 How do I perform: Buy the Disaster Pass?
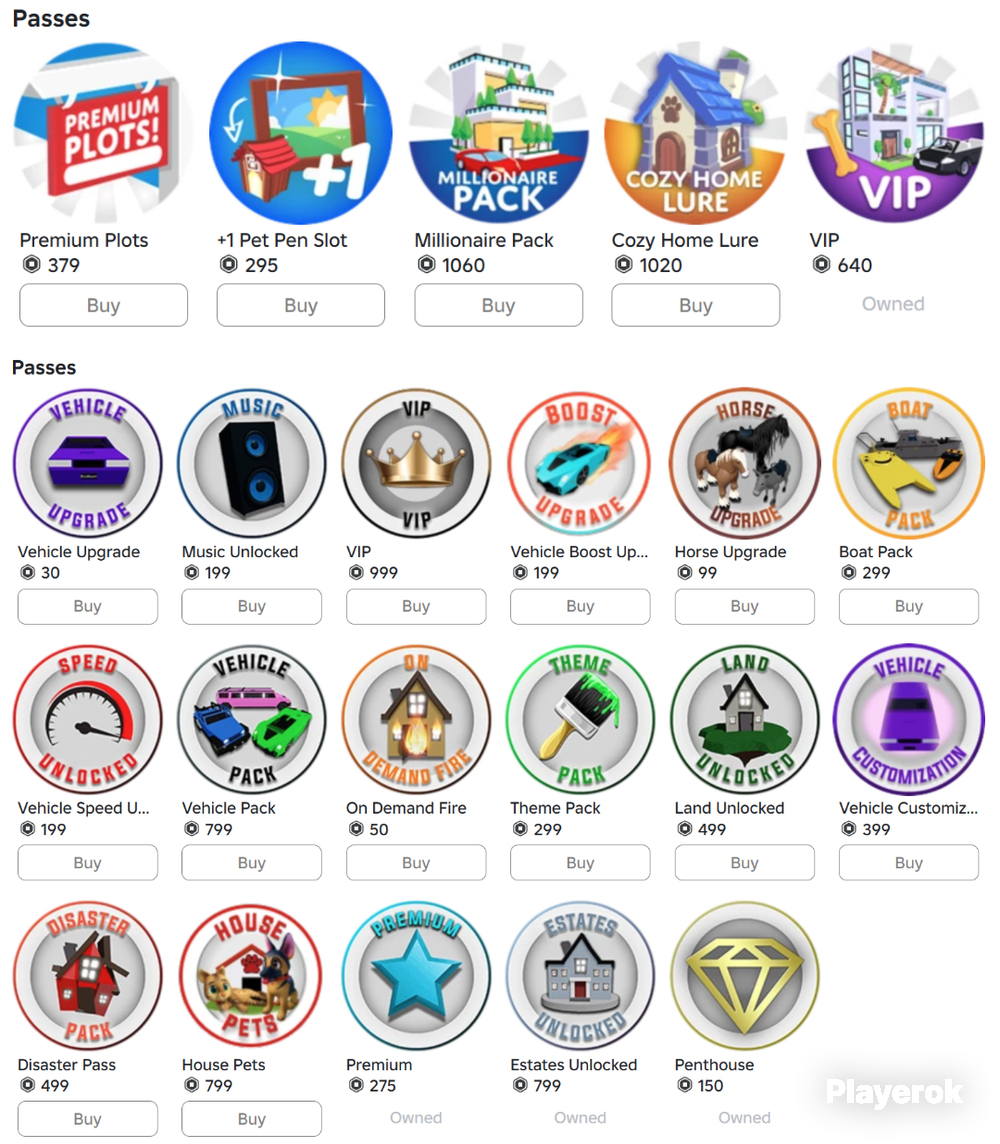point(88,1118)
